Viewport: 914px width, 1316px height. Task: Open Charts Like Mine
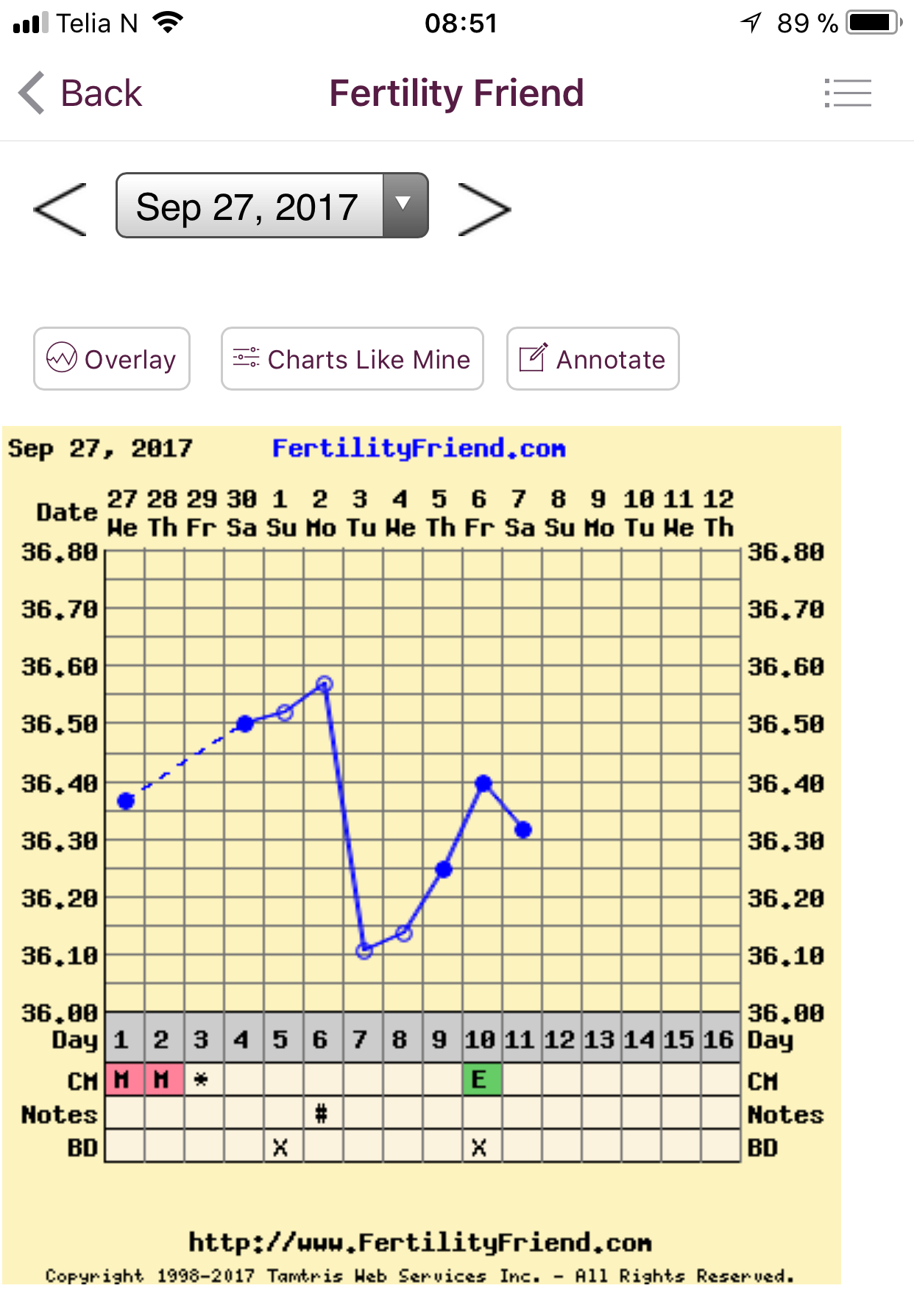352,359
